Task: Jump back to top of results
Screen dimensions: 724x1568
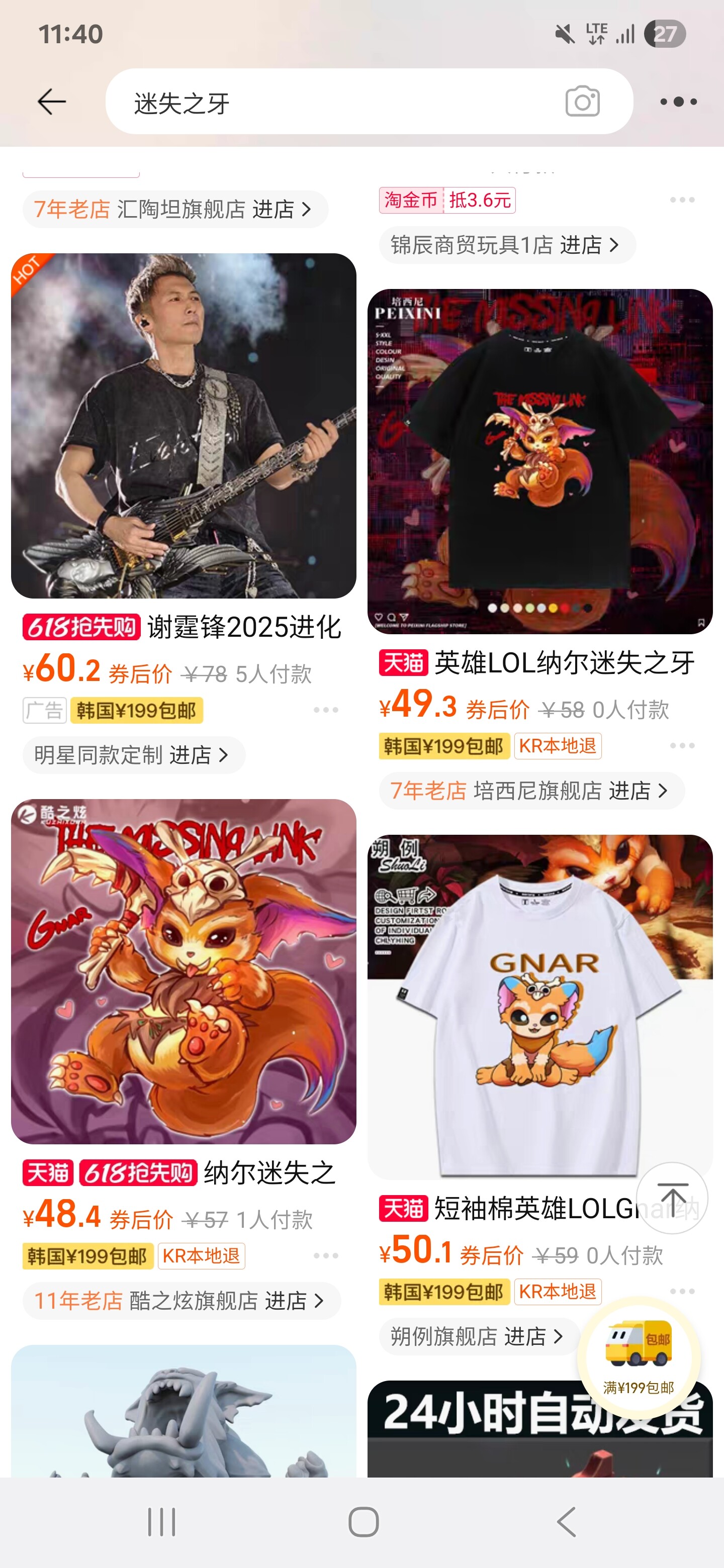Action: click(x=672, y=1198)
